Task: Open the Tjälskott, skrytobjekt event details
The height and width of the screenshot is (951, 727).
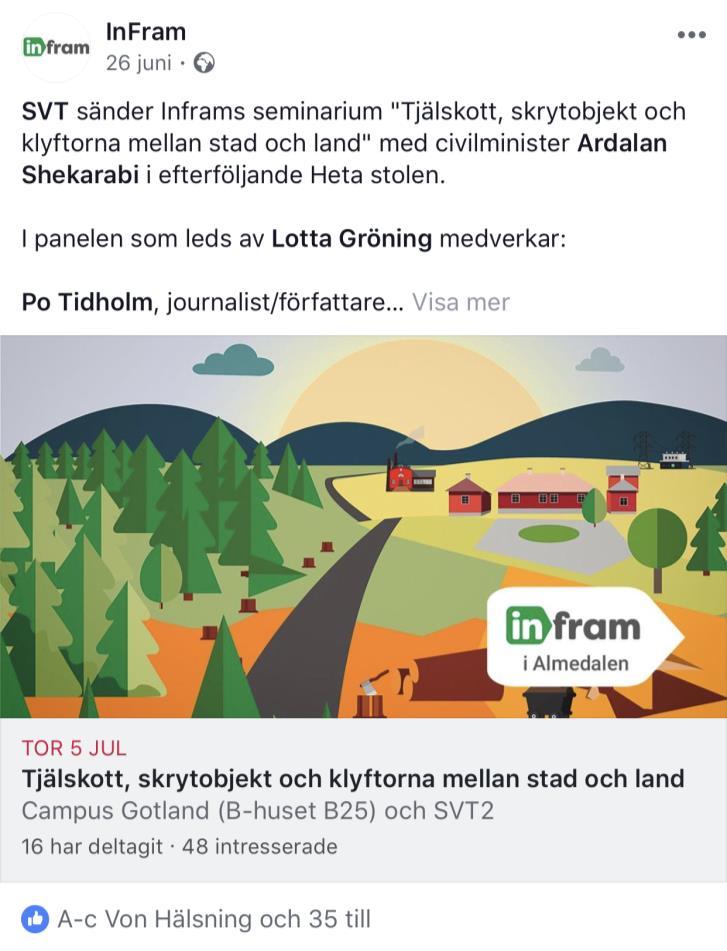Action: click(353, 779)
